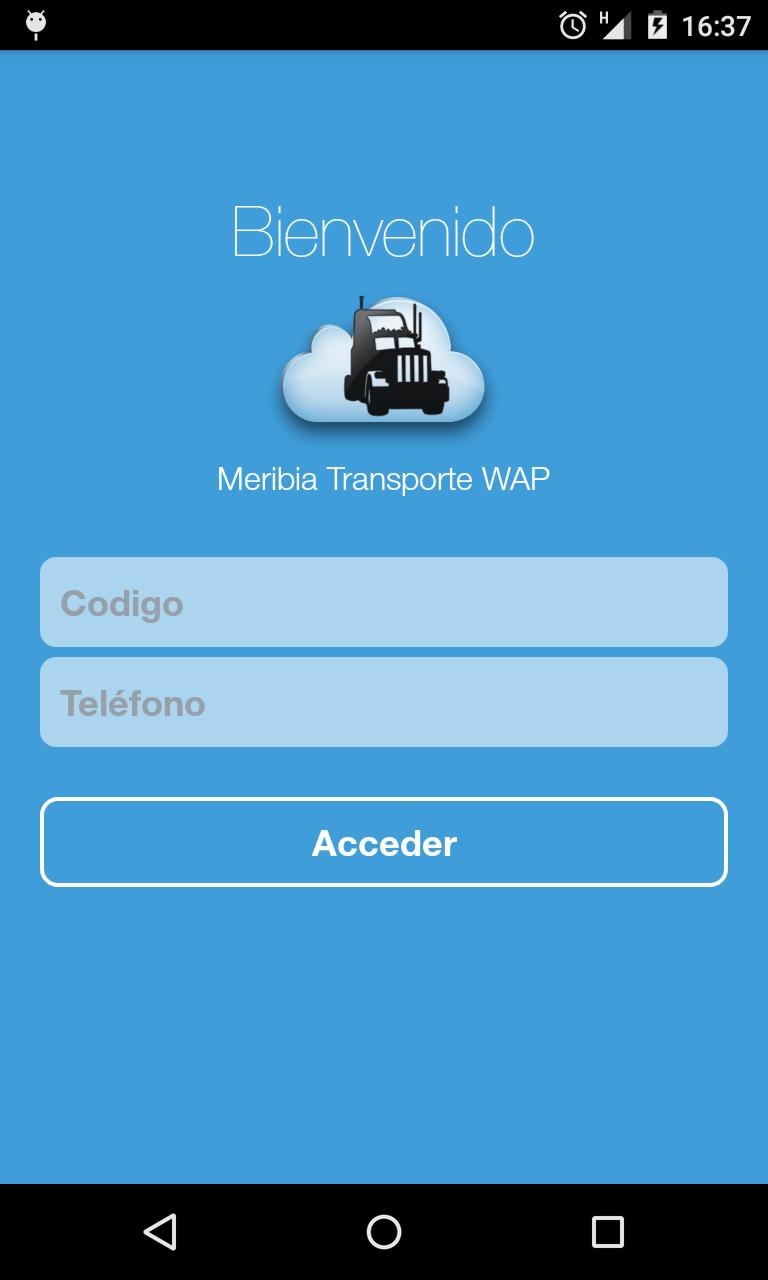
Task: Tap the clock showing 16:37
Action: (x=718, y=26)
